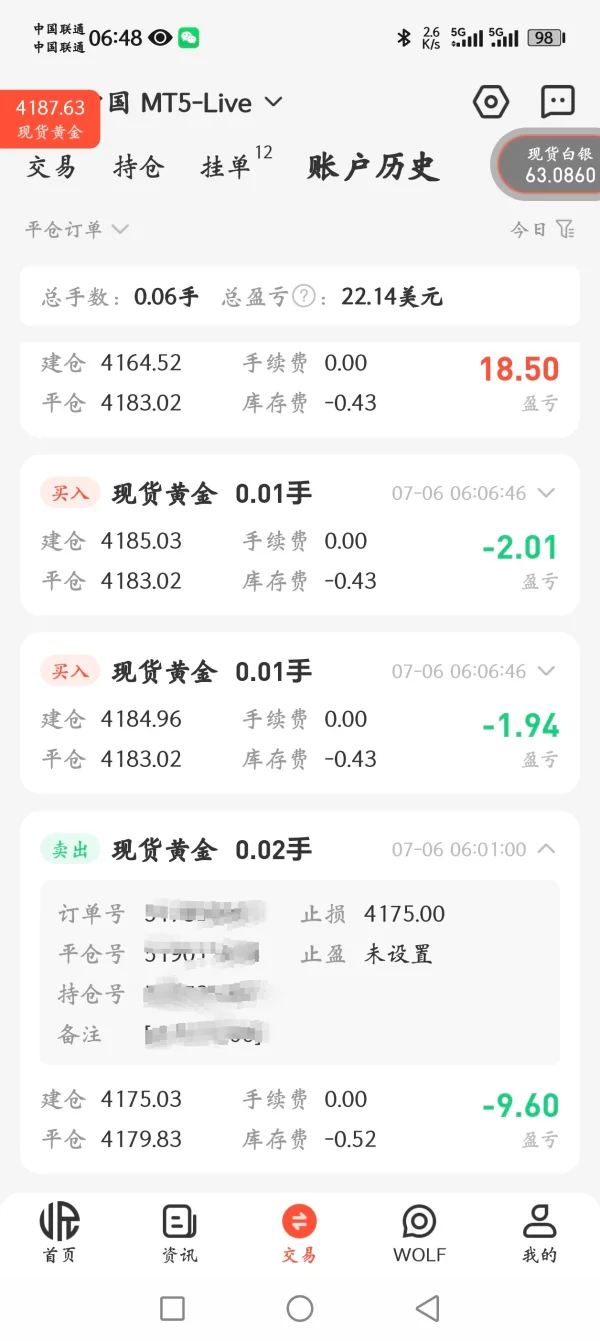Open the 平仓订单 order-type dropdown
Image resolution: width=600 pixels, height=1341 pixels.
point(77,229)
